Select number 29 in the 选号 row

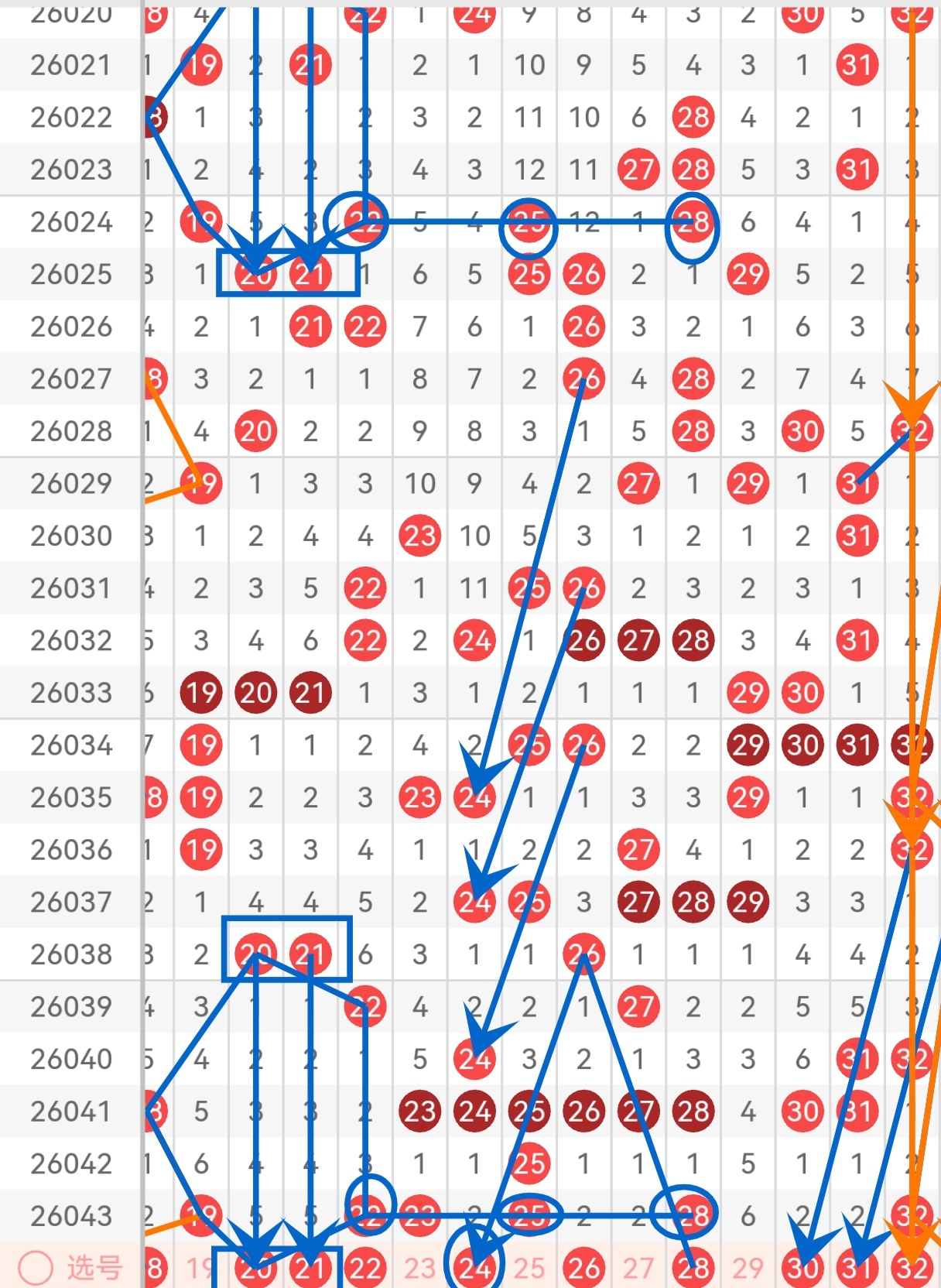click(748, 1268)
